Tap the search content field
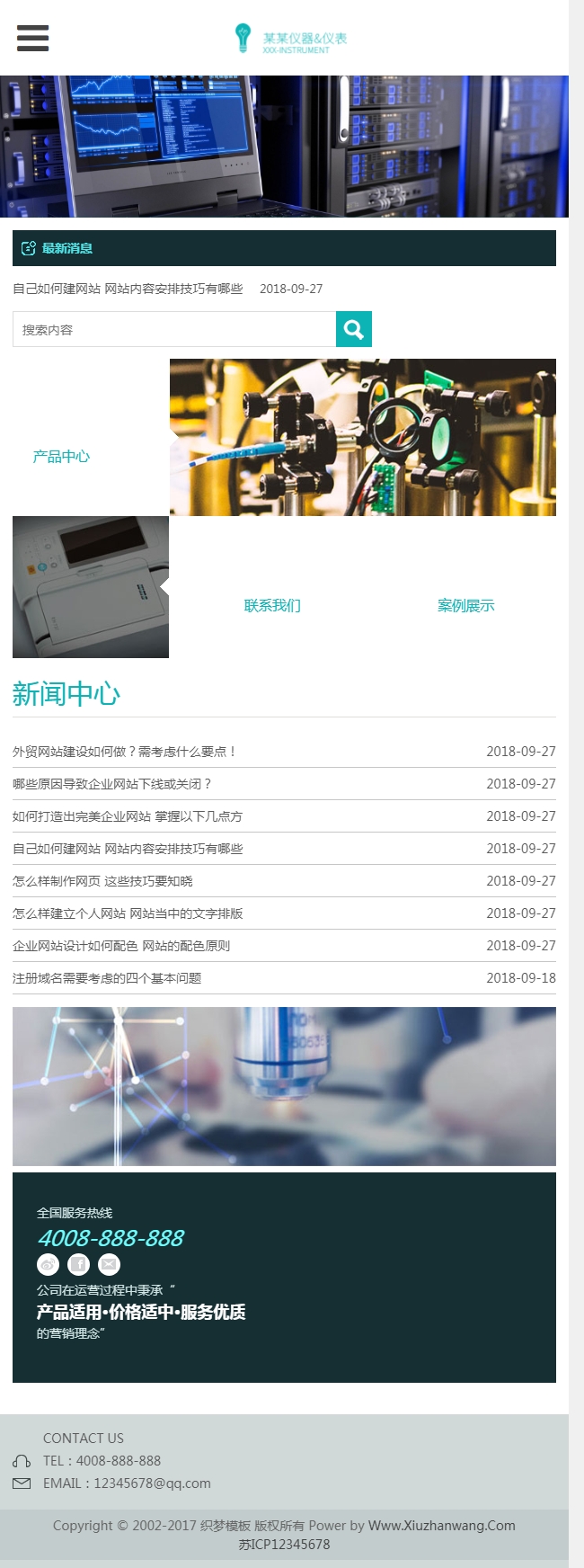The image size is (584, 1568). [174, 330]
